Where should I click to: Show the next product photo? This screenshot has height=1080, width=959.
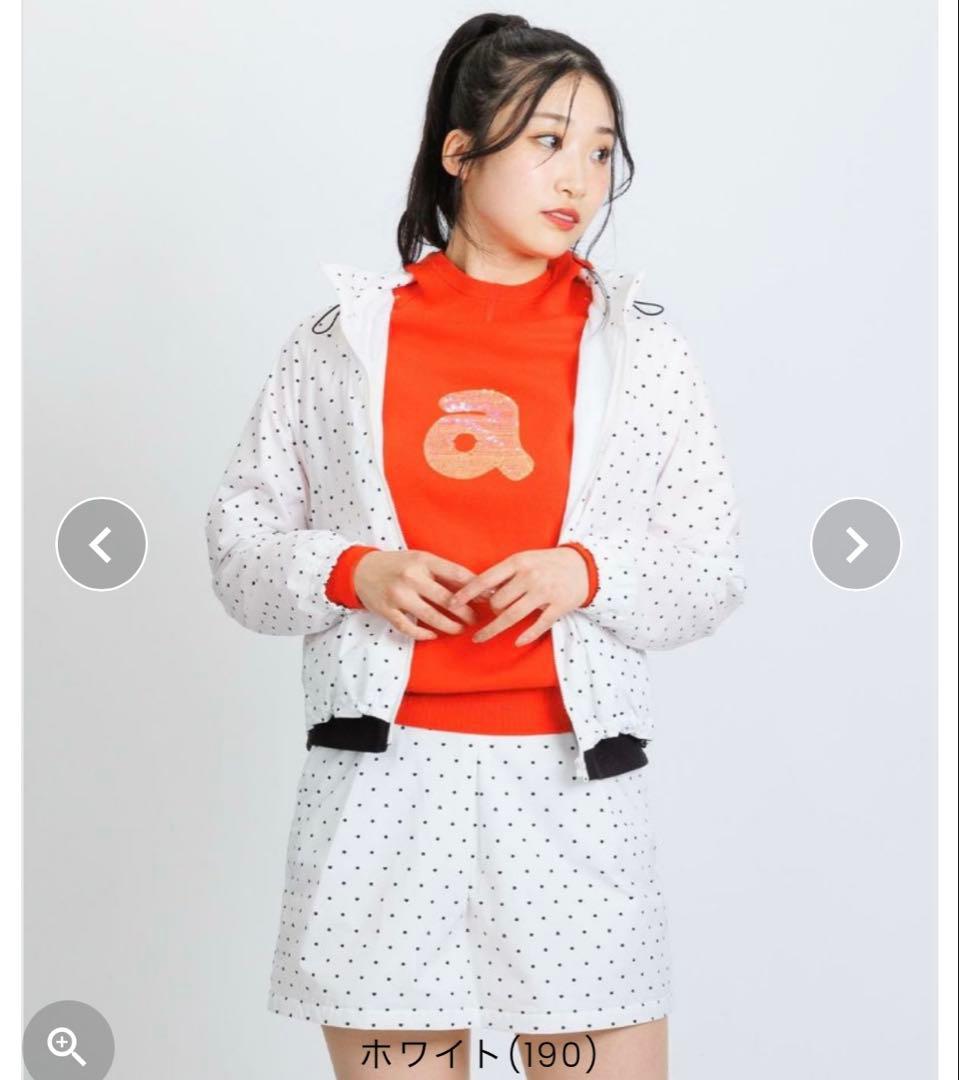[x=855, y=544]
